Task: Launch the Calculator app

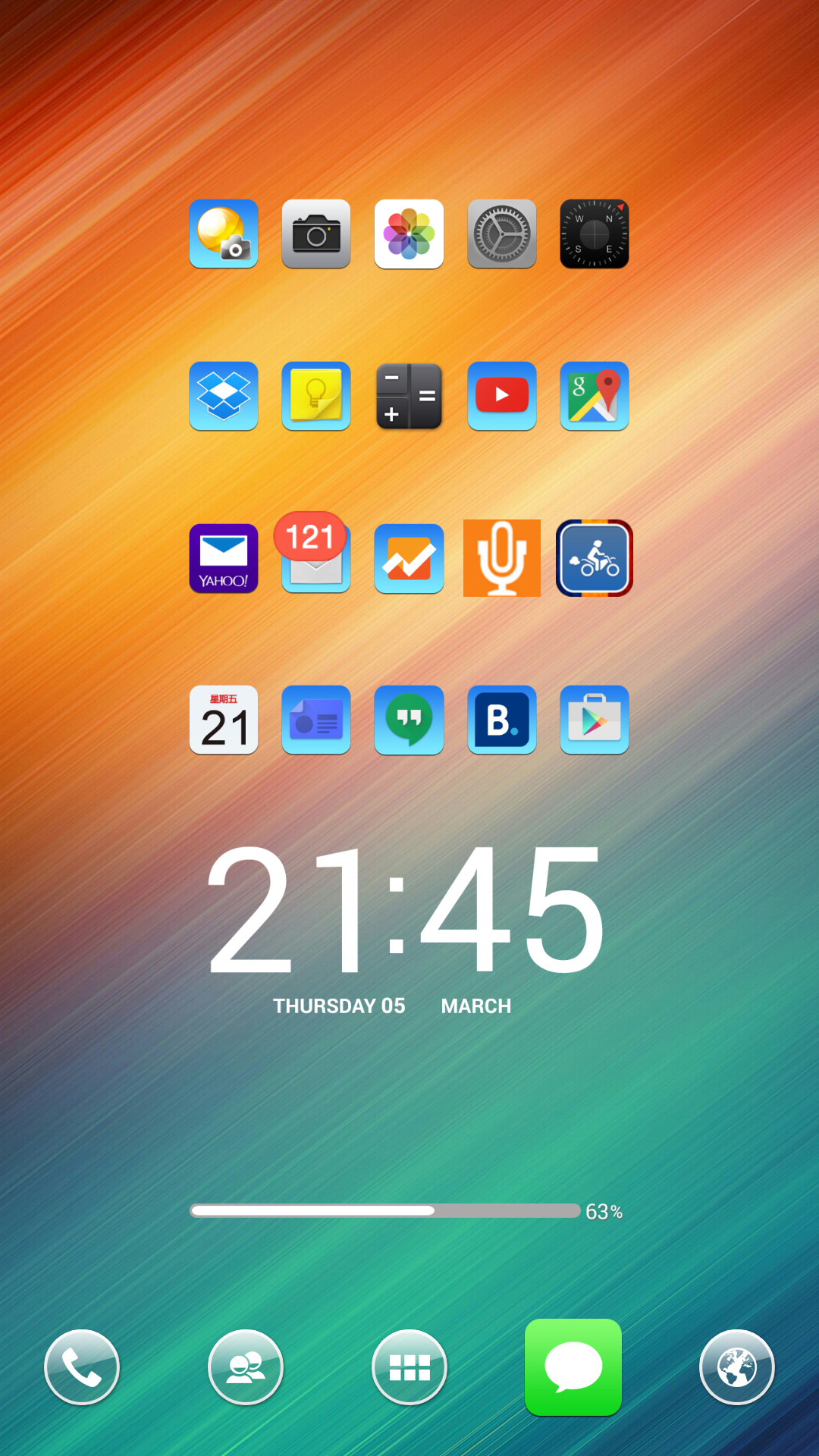Action: pyautogui.click(x=409, y=396)
